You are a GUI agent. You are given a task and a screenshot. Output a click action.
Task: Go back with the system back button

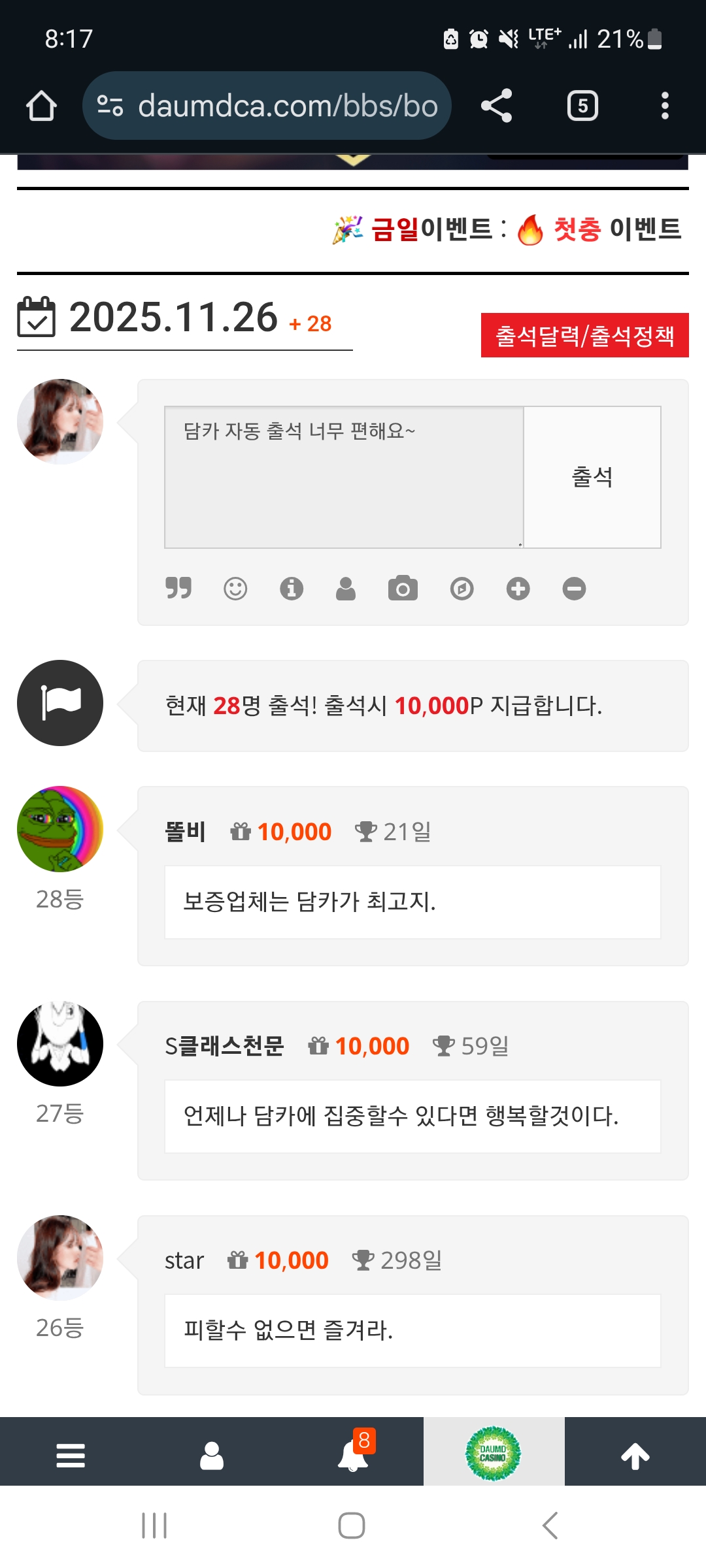coord(550,1526)
